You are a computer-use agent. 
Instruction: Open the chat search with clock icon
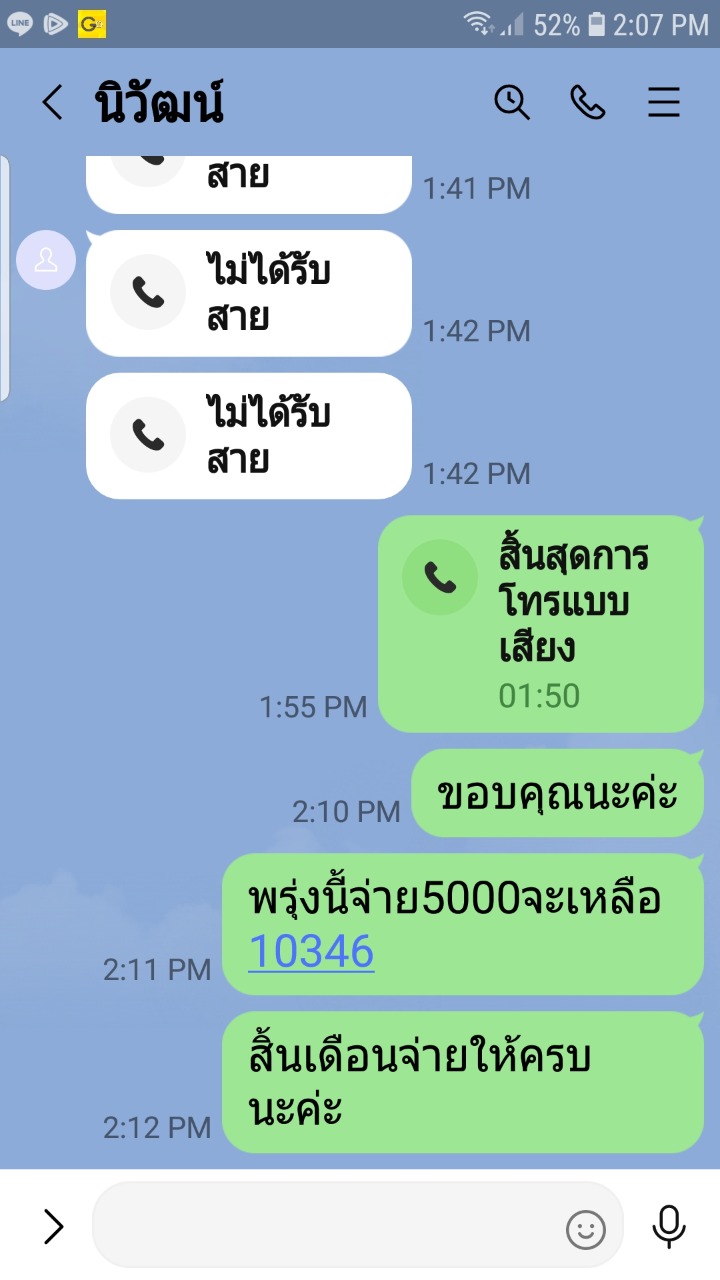click(x=512, y=102)
